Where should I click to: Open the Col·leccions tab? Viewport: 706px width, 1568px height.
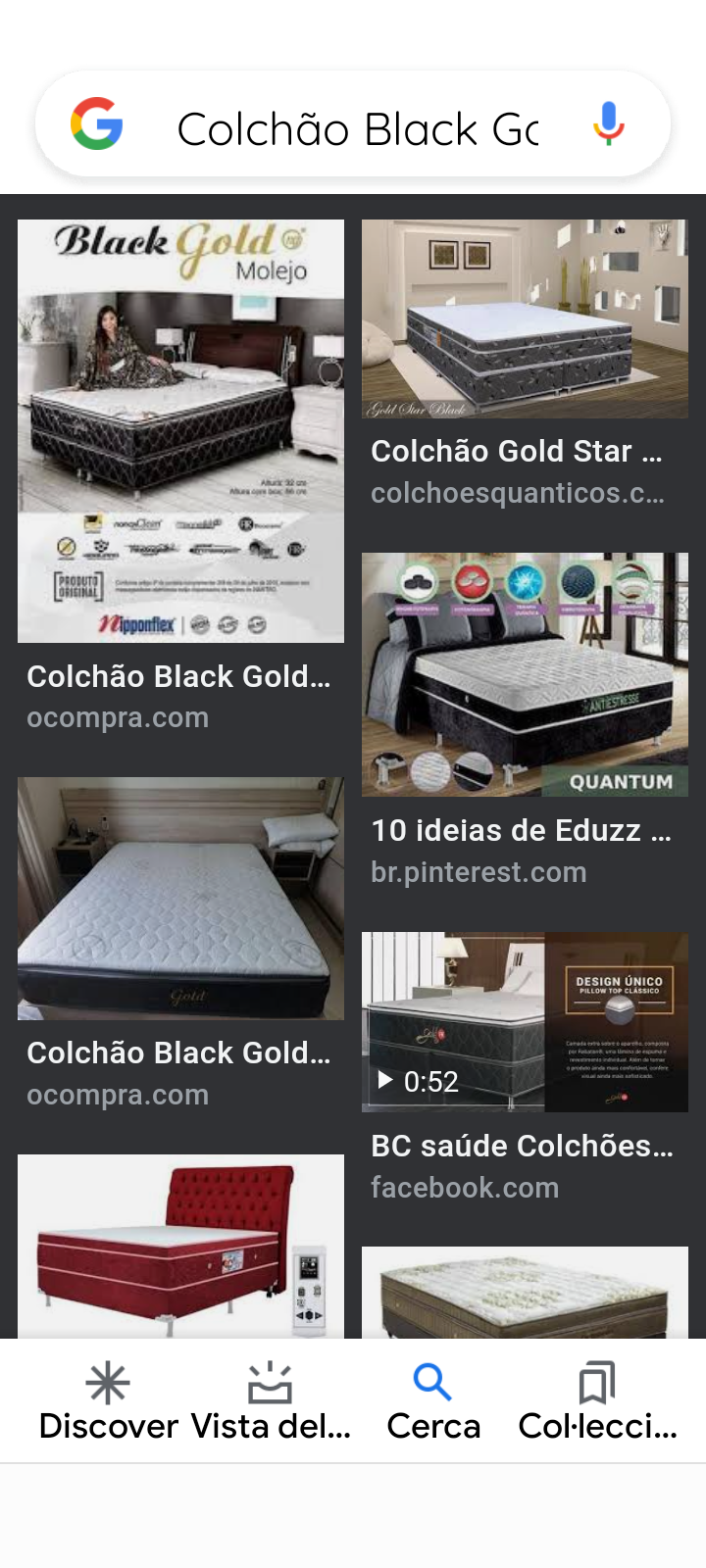pos(597,1401)
